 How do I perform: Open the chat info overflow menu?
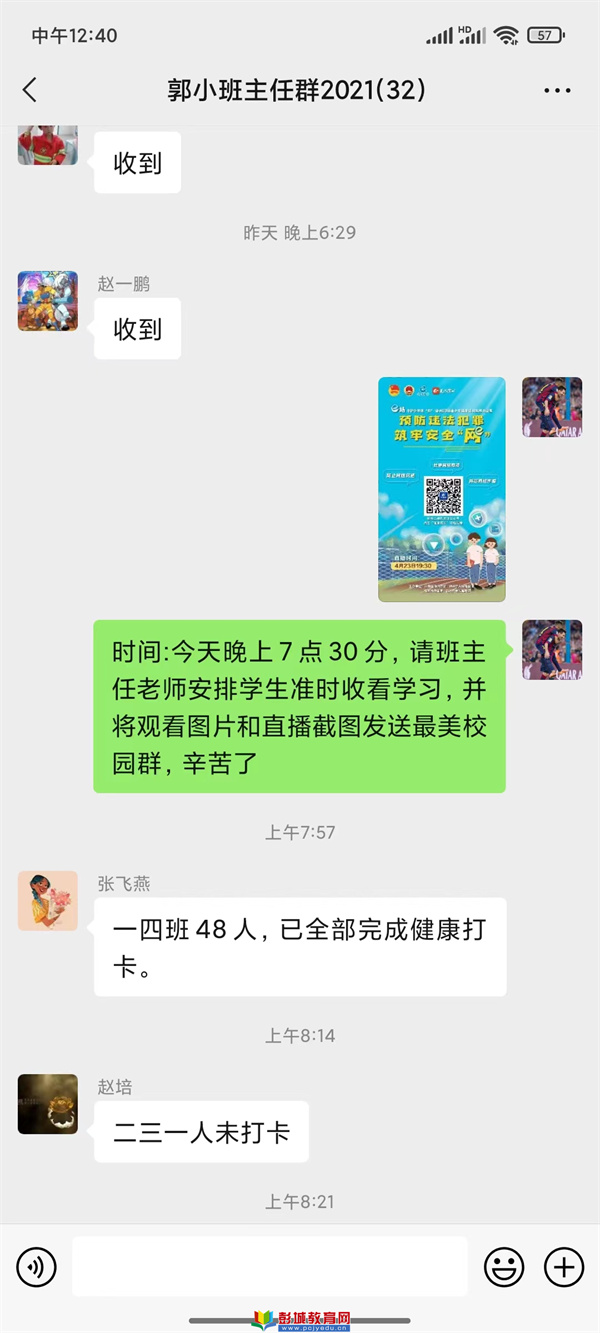click(557, 90)
